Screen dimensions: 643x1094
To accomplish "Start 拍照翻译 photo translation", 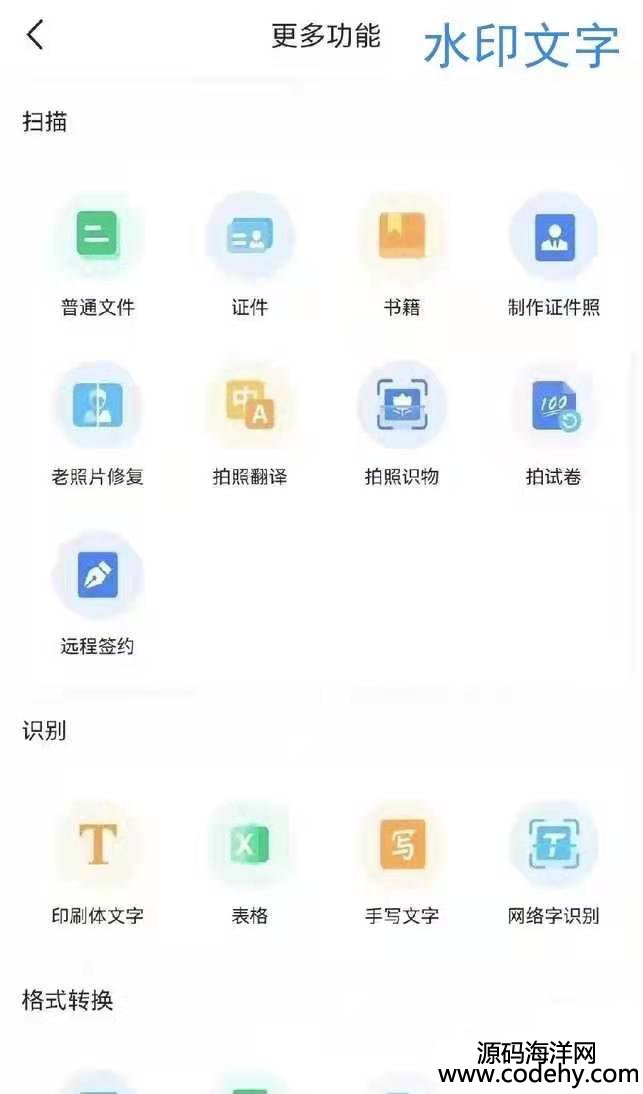I will [x=250, y=407].
